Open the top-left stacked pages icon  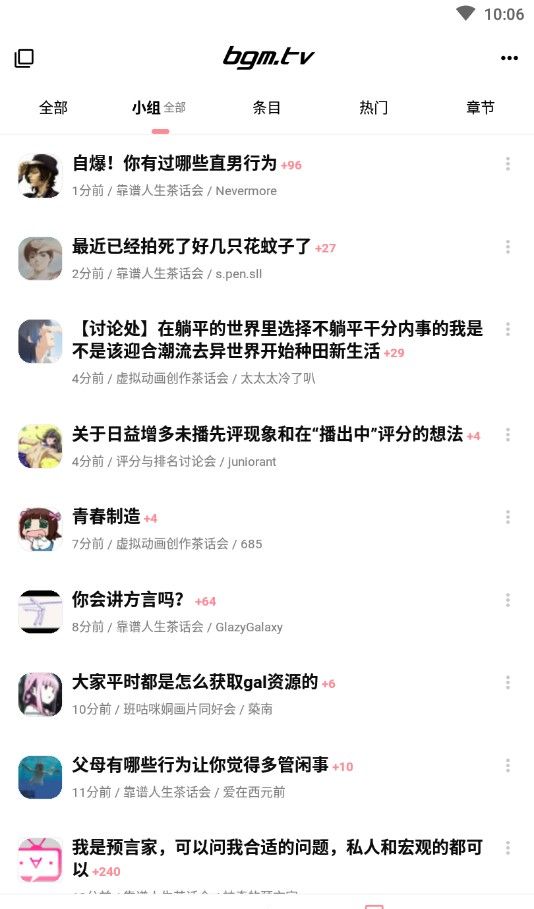(x=24, y=58)
